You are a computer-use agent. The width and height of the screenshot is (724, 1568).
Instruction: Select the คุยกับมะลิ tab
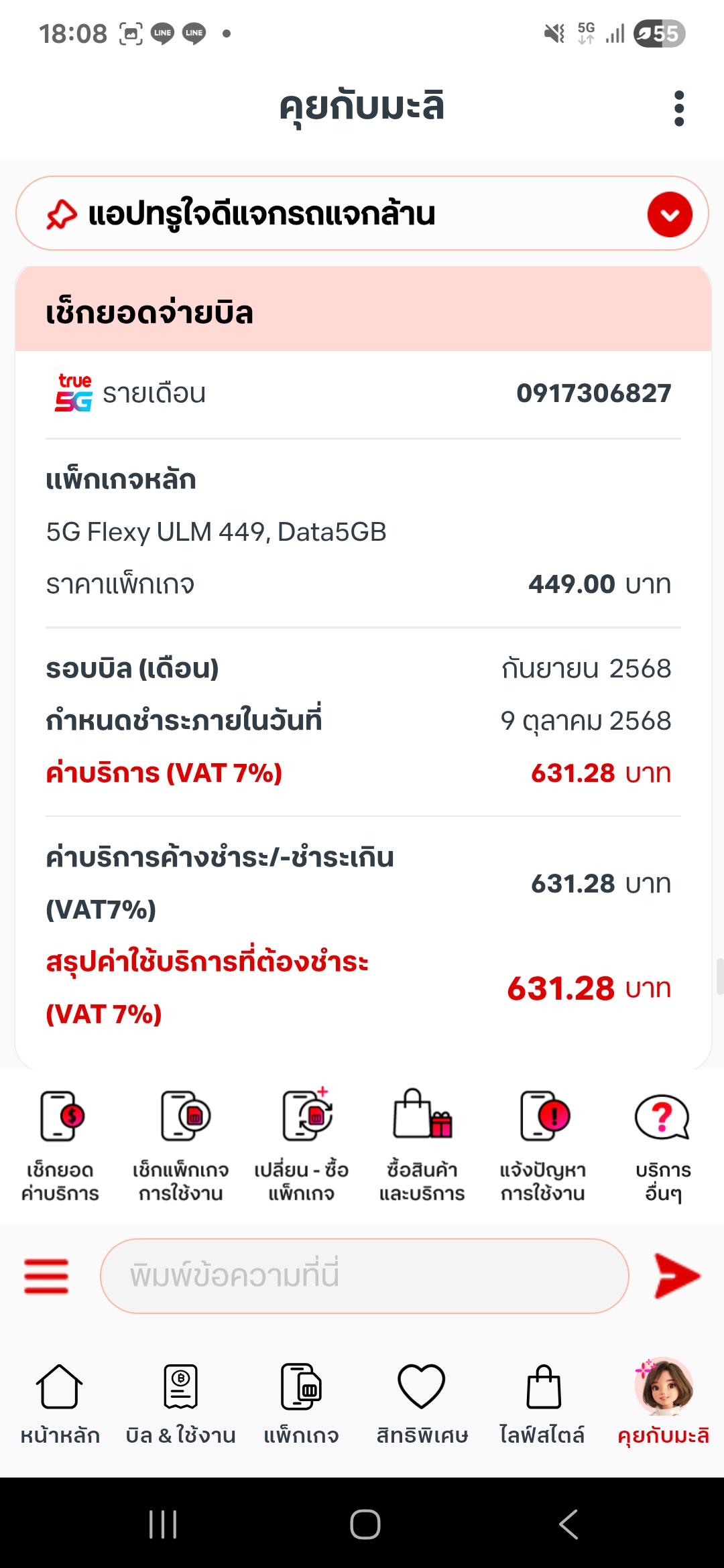[664, 1403]
